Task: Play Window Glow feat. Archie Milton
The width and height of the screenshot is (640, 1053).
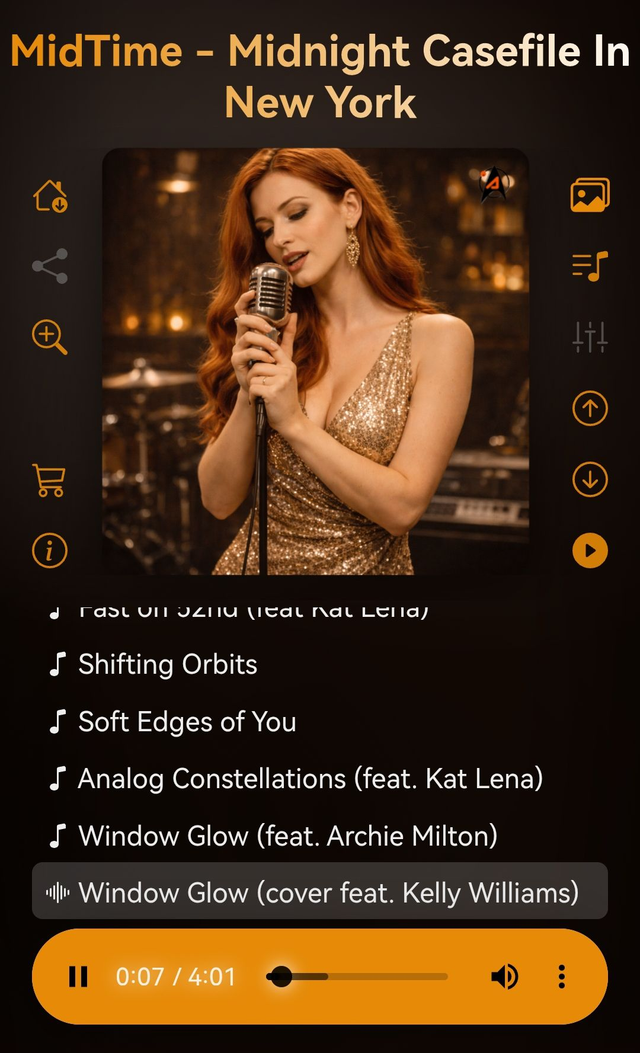Action: [x=287, y=836]
